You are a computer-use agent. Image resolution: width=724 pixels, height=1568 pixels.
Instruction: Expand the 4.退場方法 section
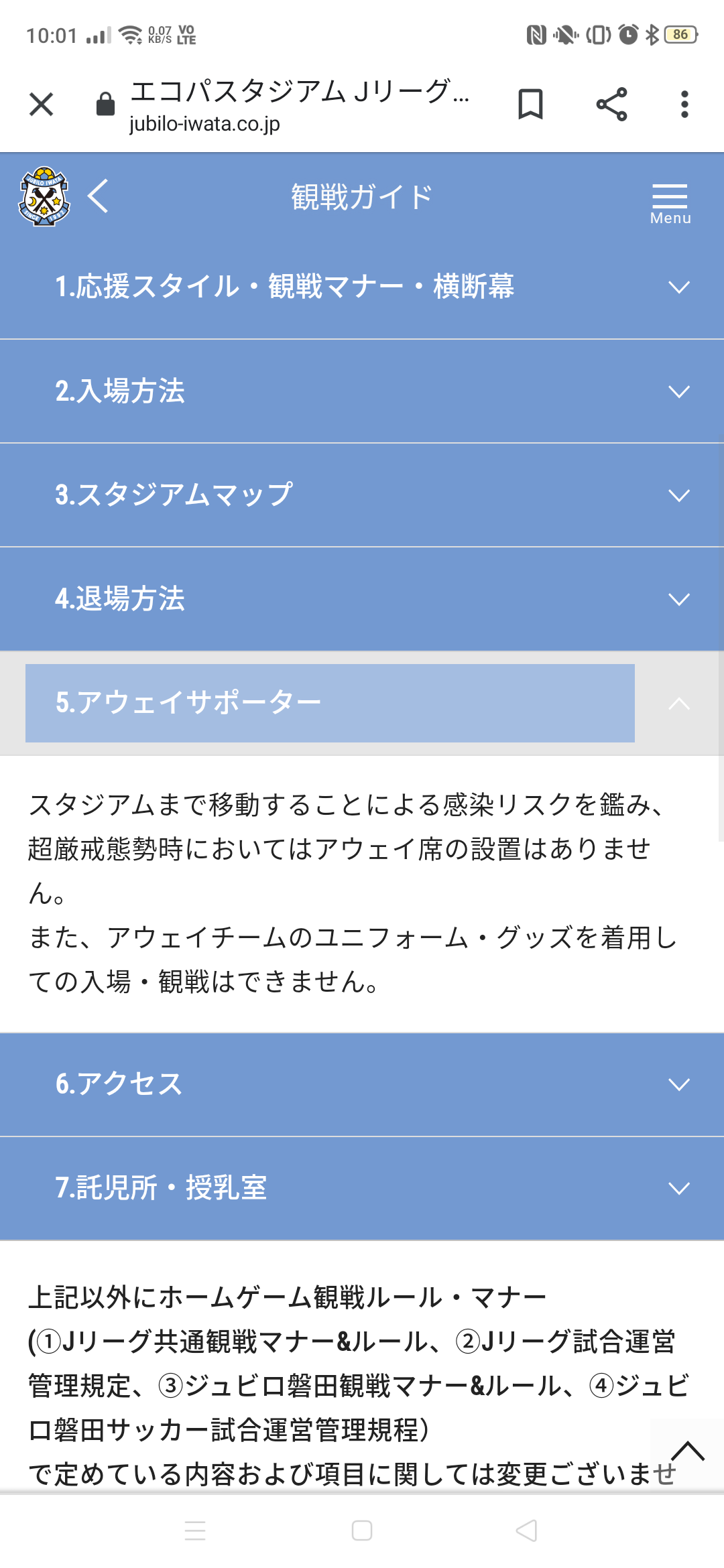(362, 599)
